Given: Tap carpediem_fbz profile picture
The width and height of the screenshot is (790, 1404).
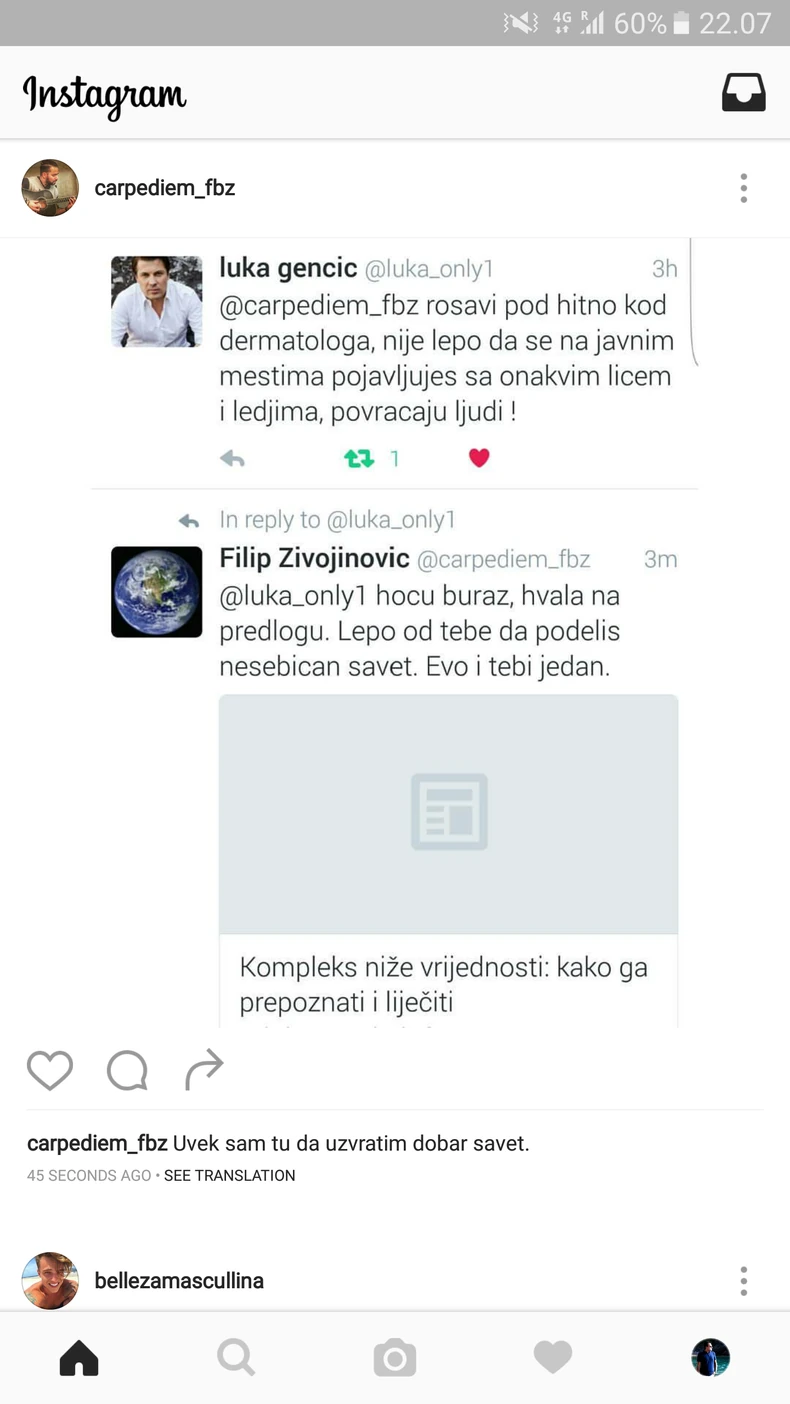Looking at the screenshot, I should [x=50, y=187].
